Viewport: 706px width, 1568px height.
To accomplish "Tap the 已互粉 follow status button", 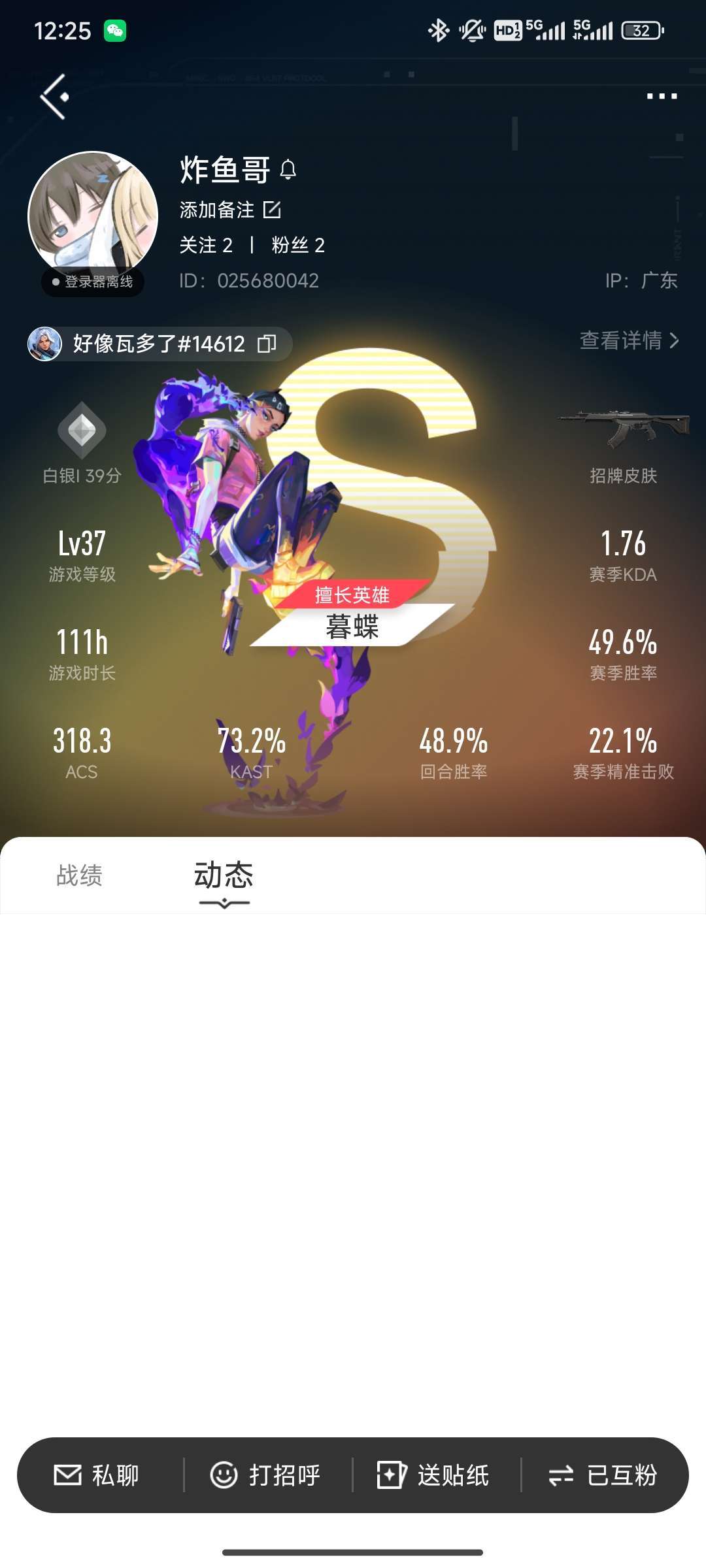I will [603, 1475].
